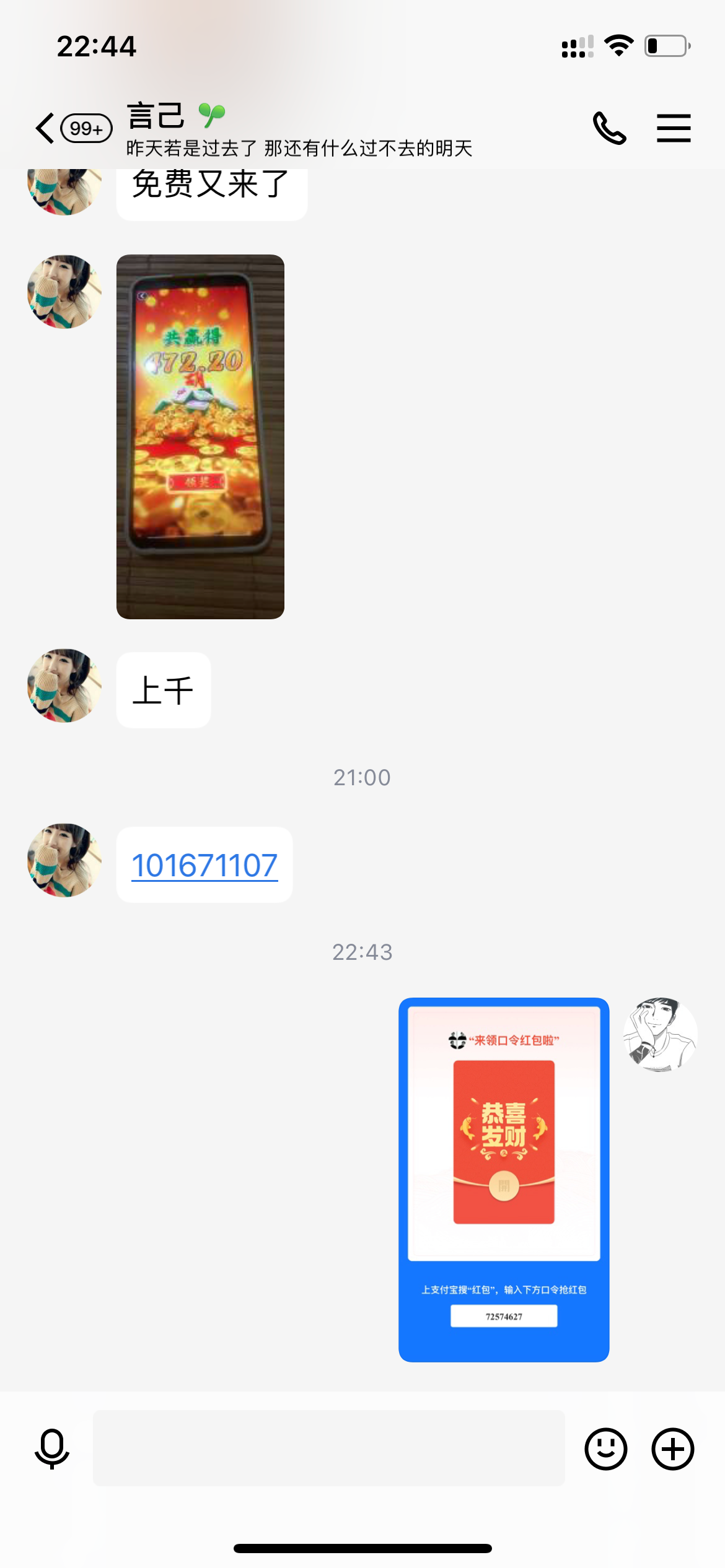
Task: Open the plus attachment menu
Action: pos(672,1448)
